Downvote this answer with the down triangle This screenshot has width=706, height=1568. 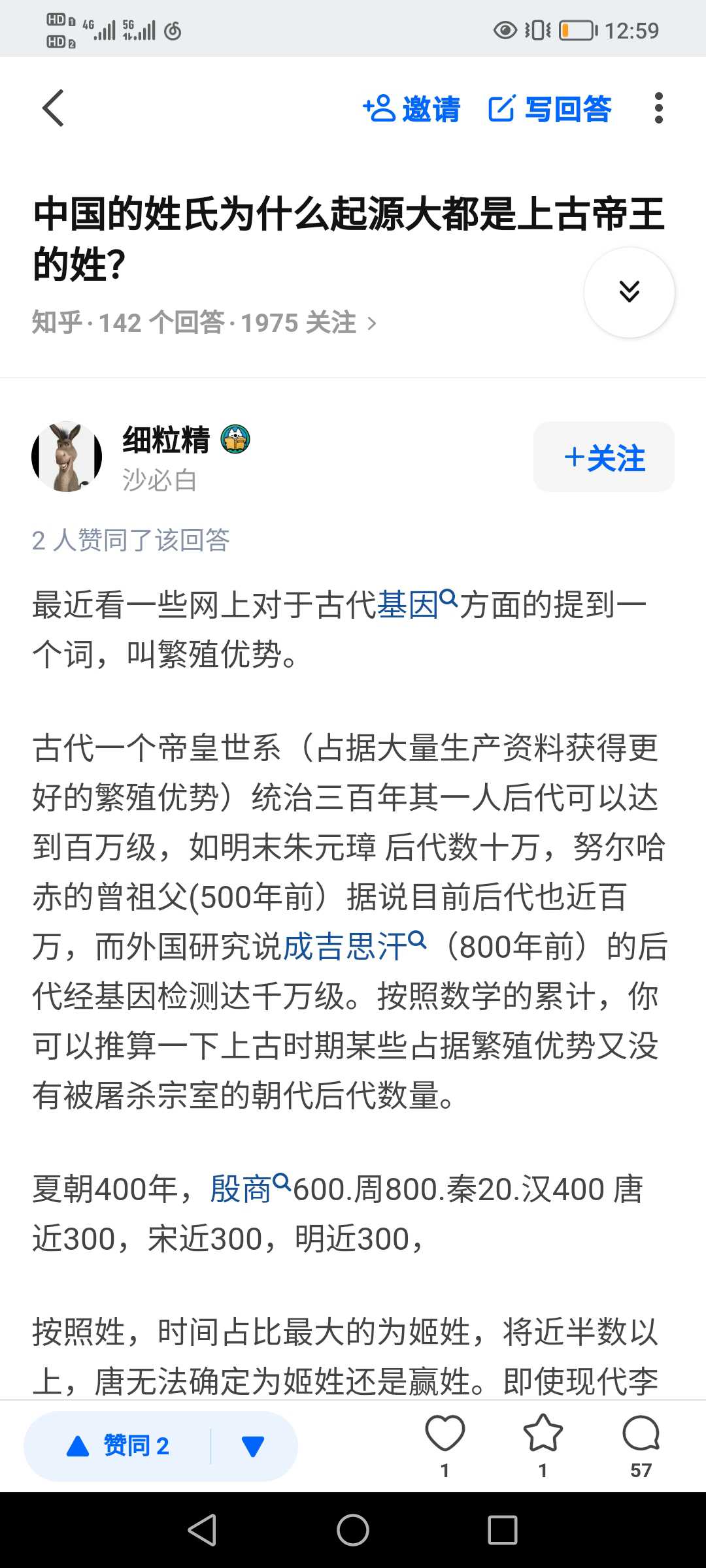click(x=253, y=1446)
